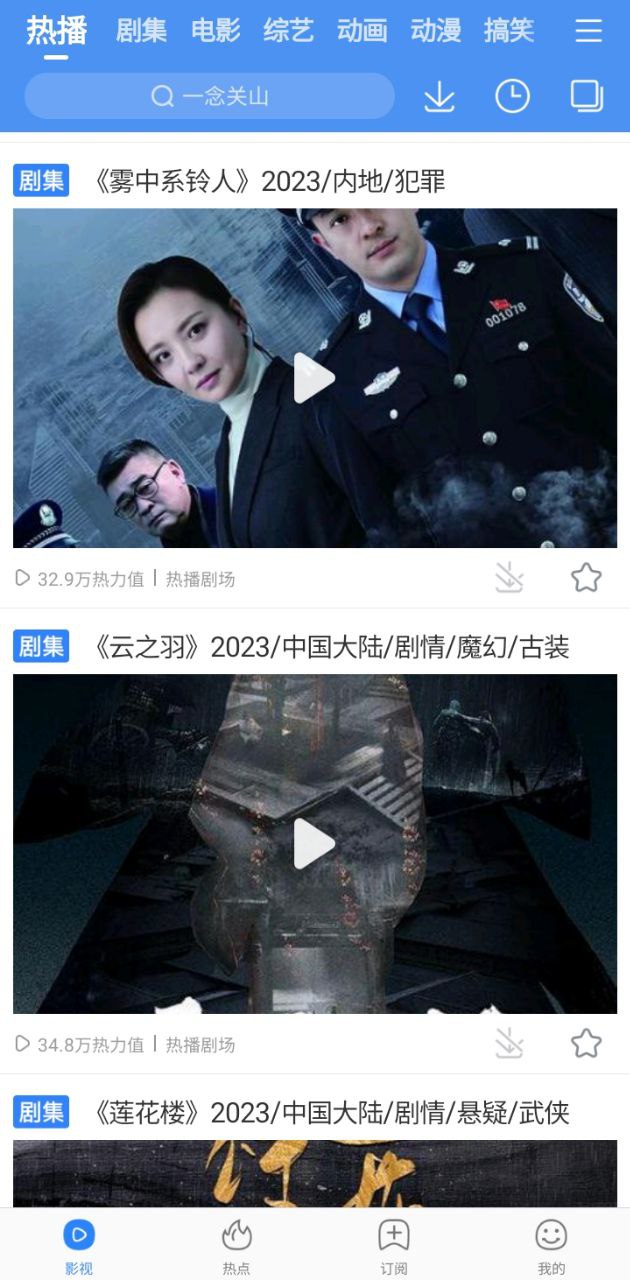This screenshot has width=630, height=1280.
Task: Open the 搞笑 tab
Action: tap(509, 31)
